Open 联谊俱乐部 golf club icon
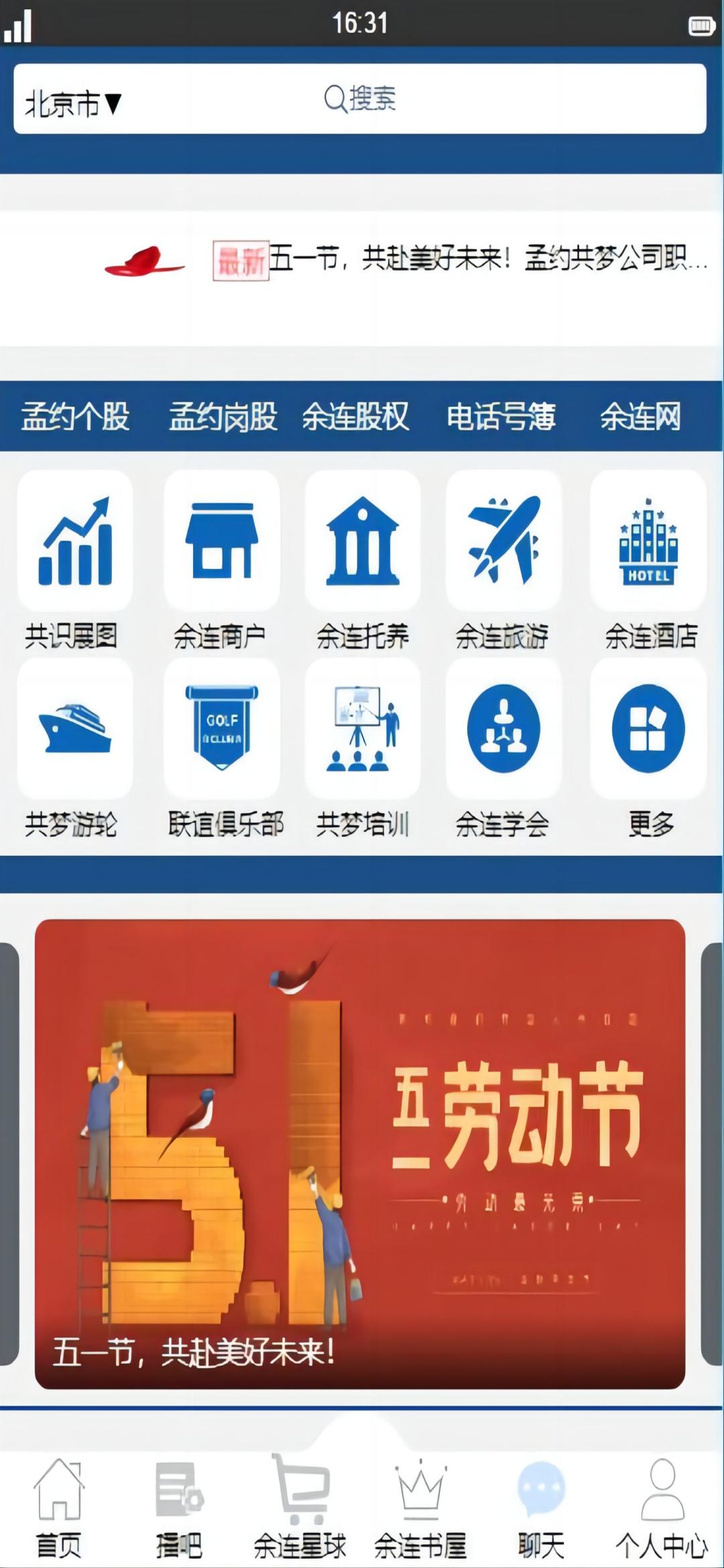Screen dimensions: 724x1568 pos(222,728)
